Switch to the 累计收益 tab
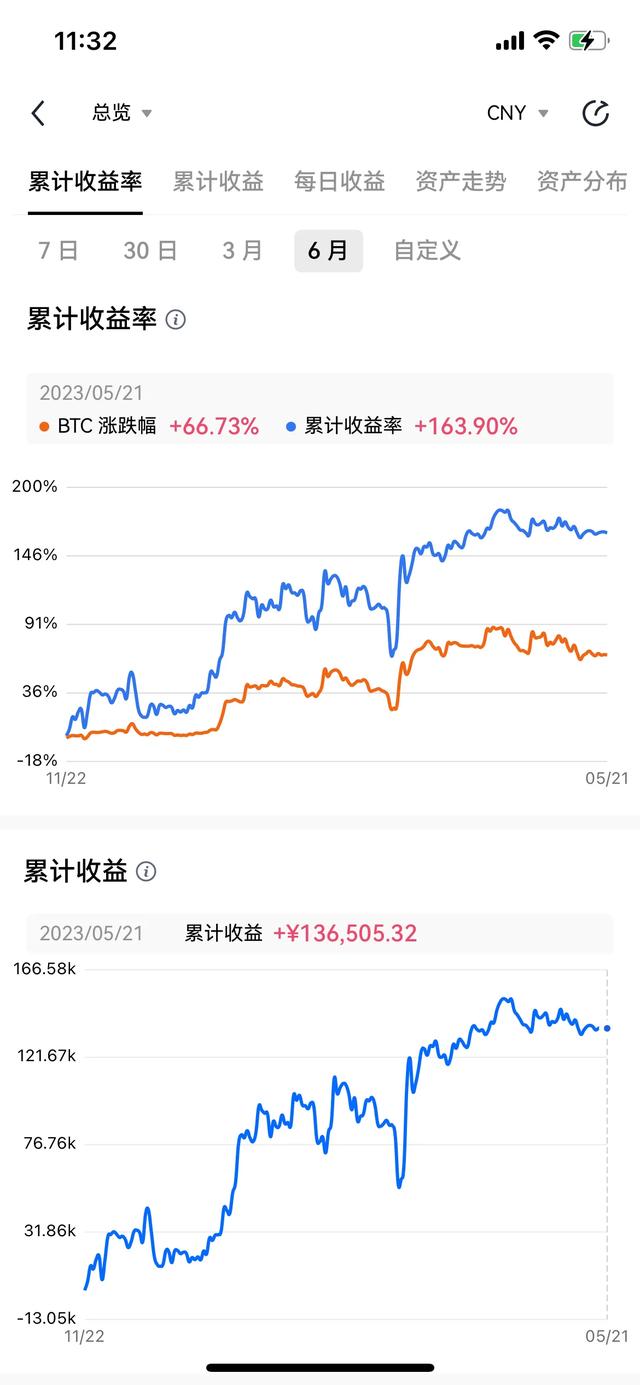This screenshot has height=1385, width=640. (218, 181)
